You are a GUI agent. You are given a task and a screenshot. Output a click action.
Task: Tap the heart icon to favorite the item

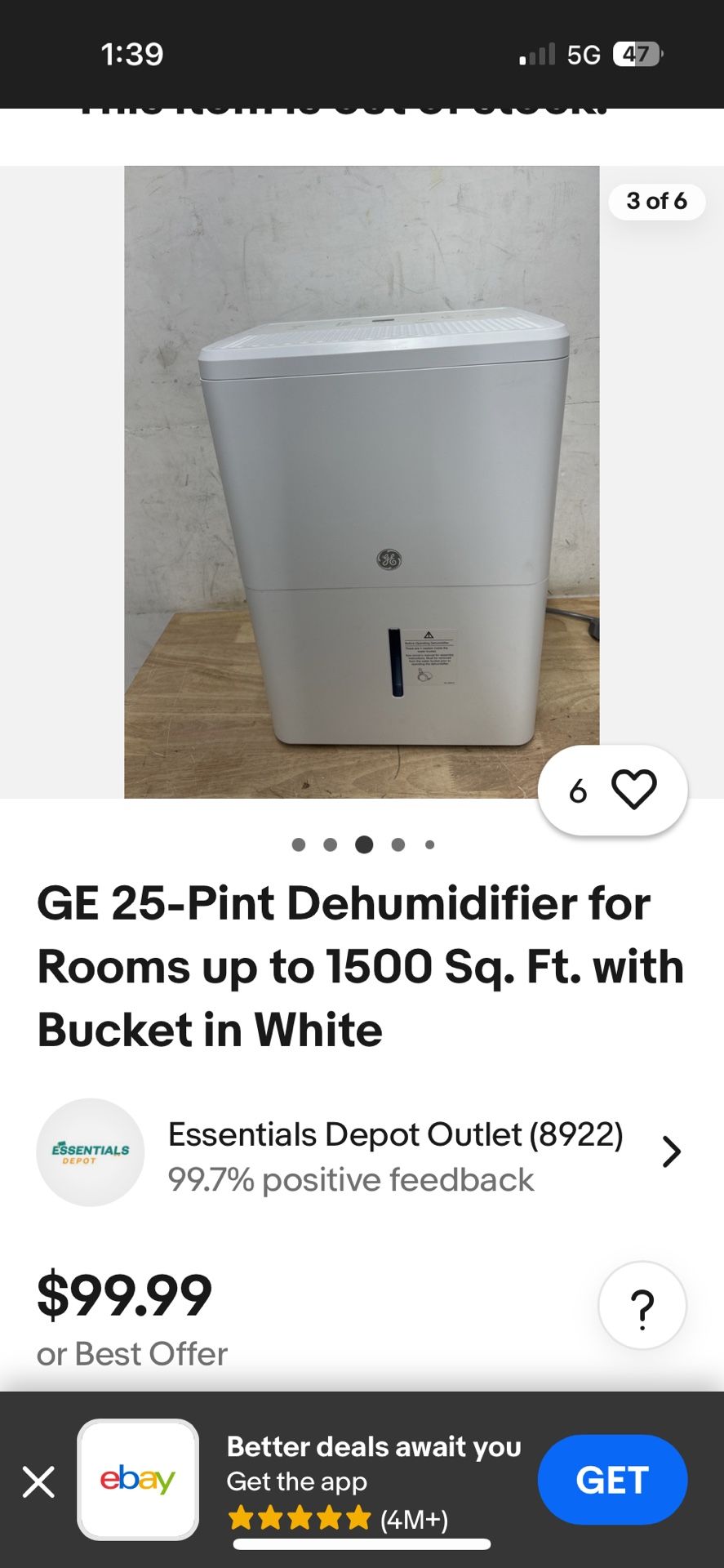(x=637, y=788)
